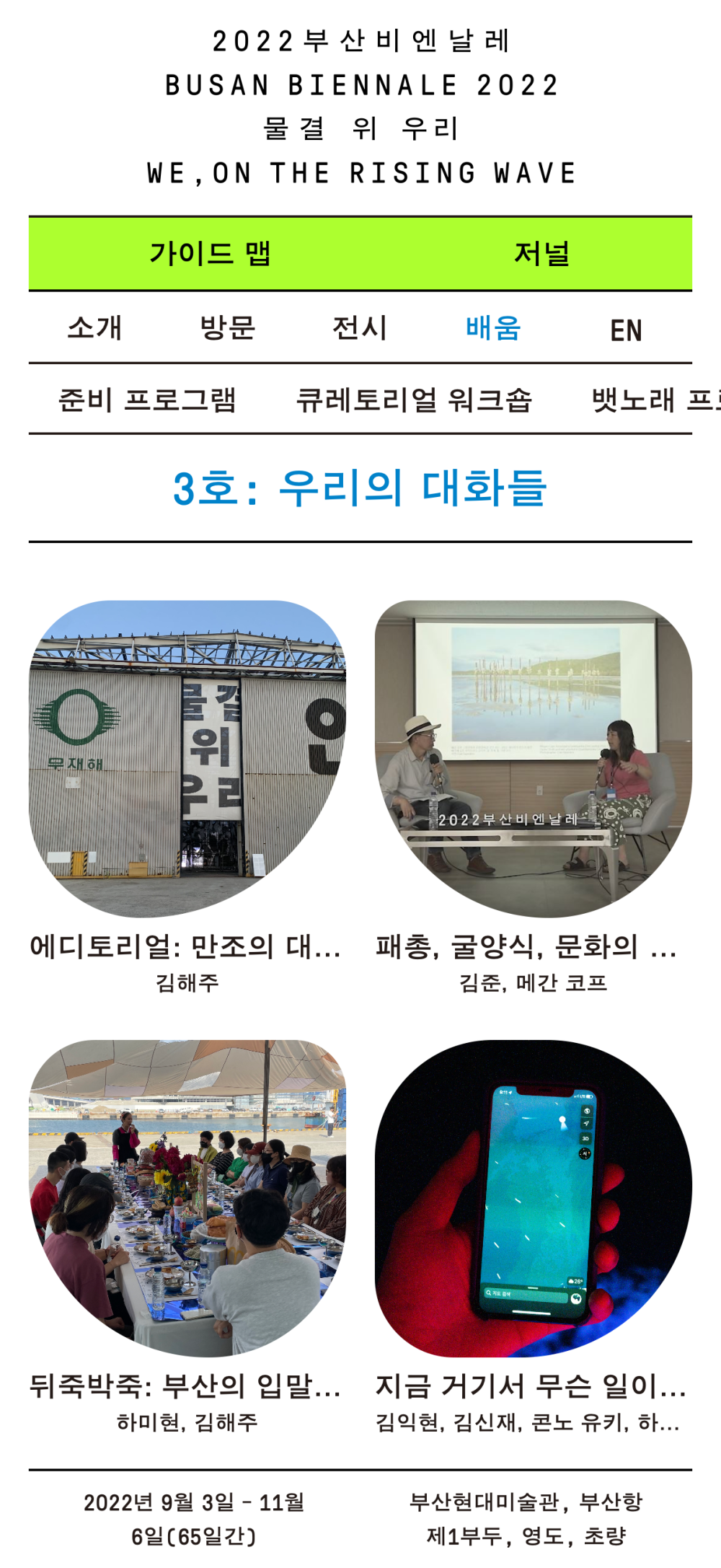Viewport: 721px width, 1568px height.
Task: Switch language to EN
Action: tap(626, 330)
